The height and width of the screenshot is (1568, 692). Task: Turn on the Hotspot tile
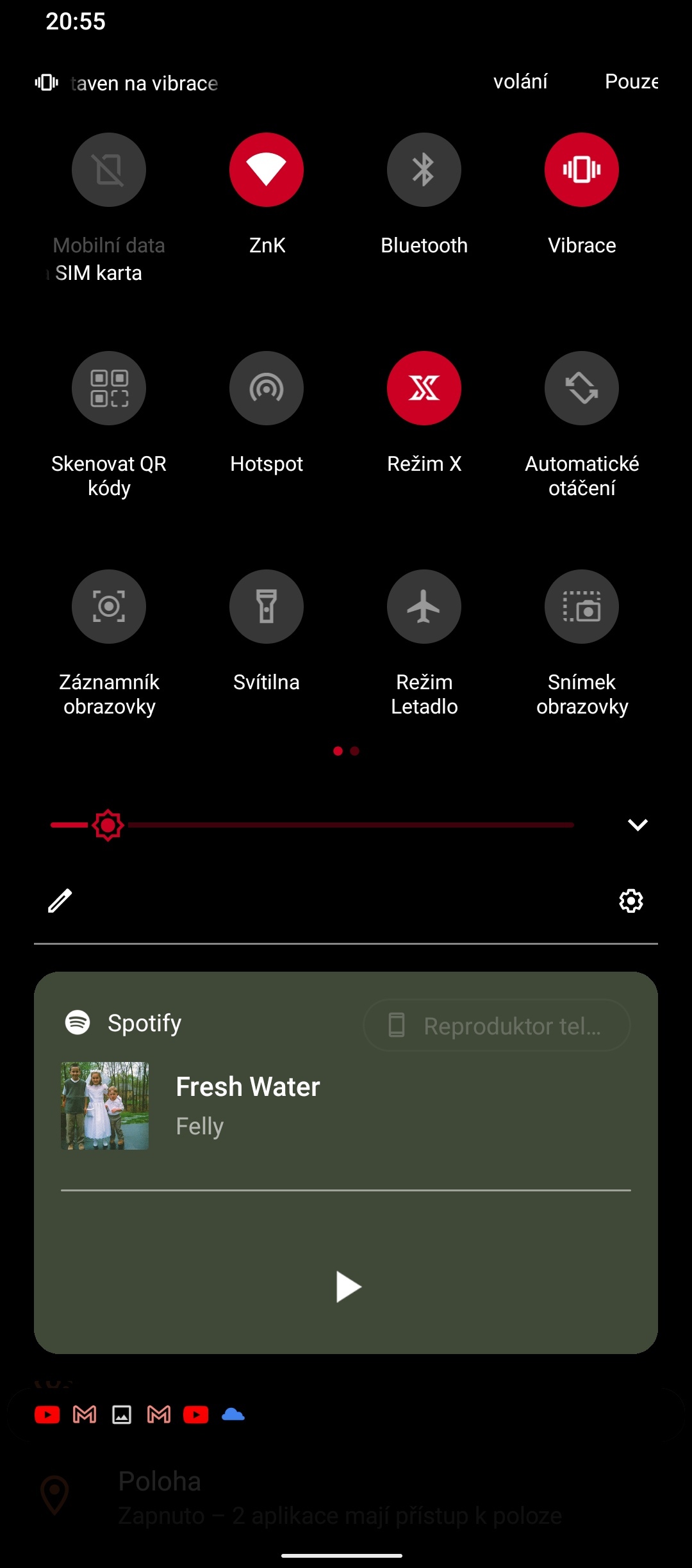click(267, 388)
